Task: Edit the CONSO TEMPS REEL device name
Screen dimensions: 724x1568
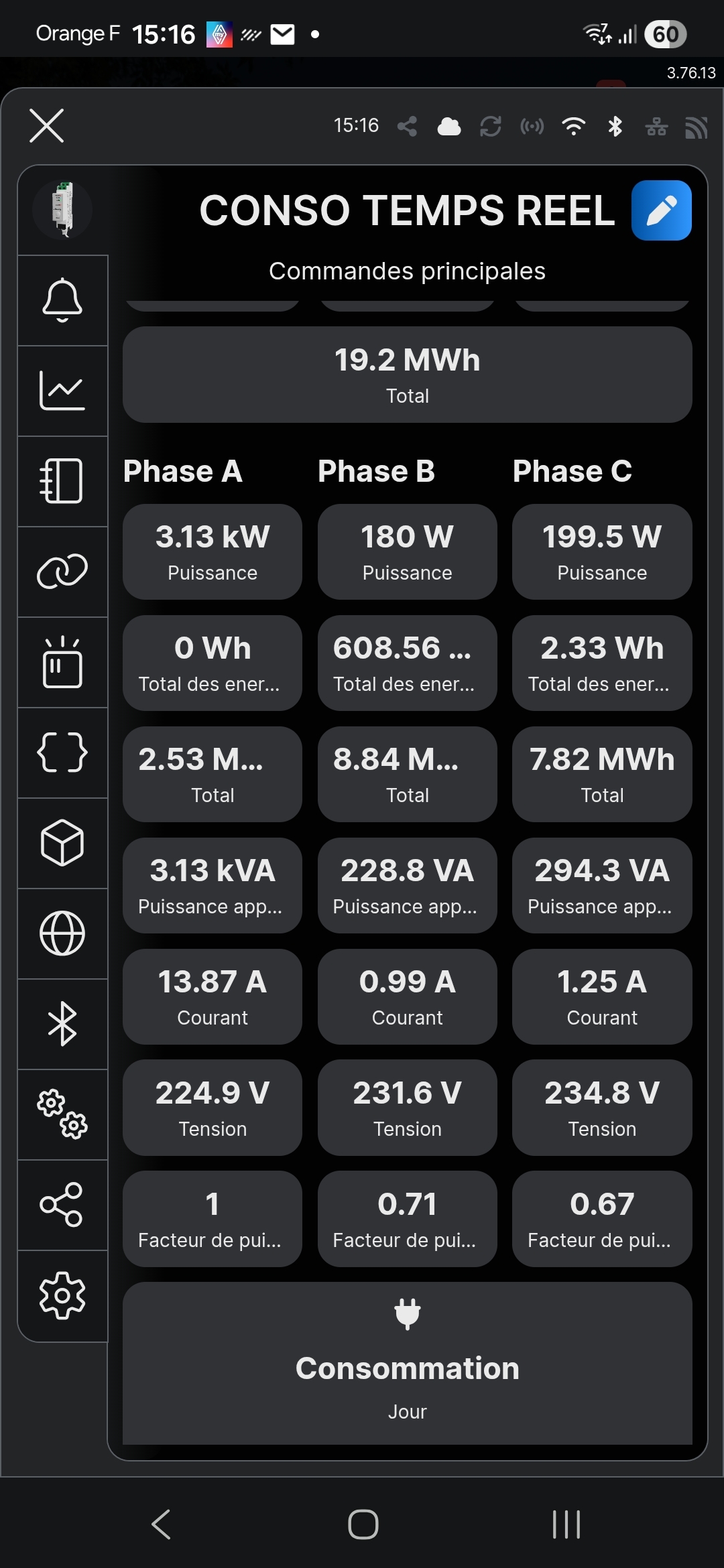Action: [x=661, y=210]
